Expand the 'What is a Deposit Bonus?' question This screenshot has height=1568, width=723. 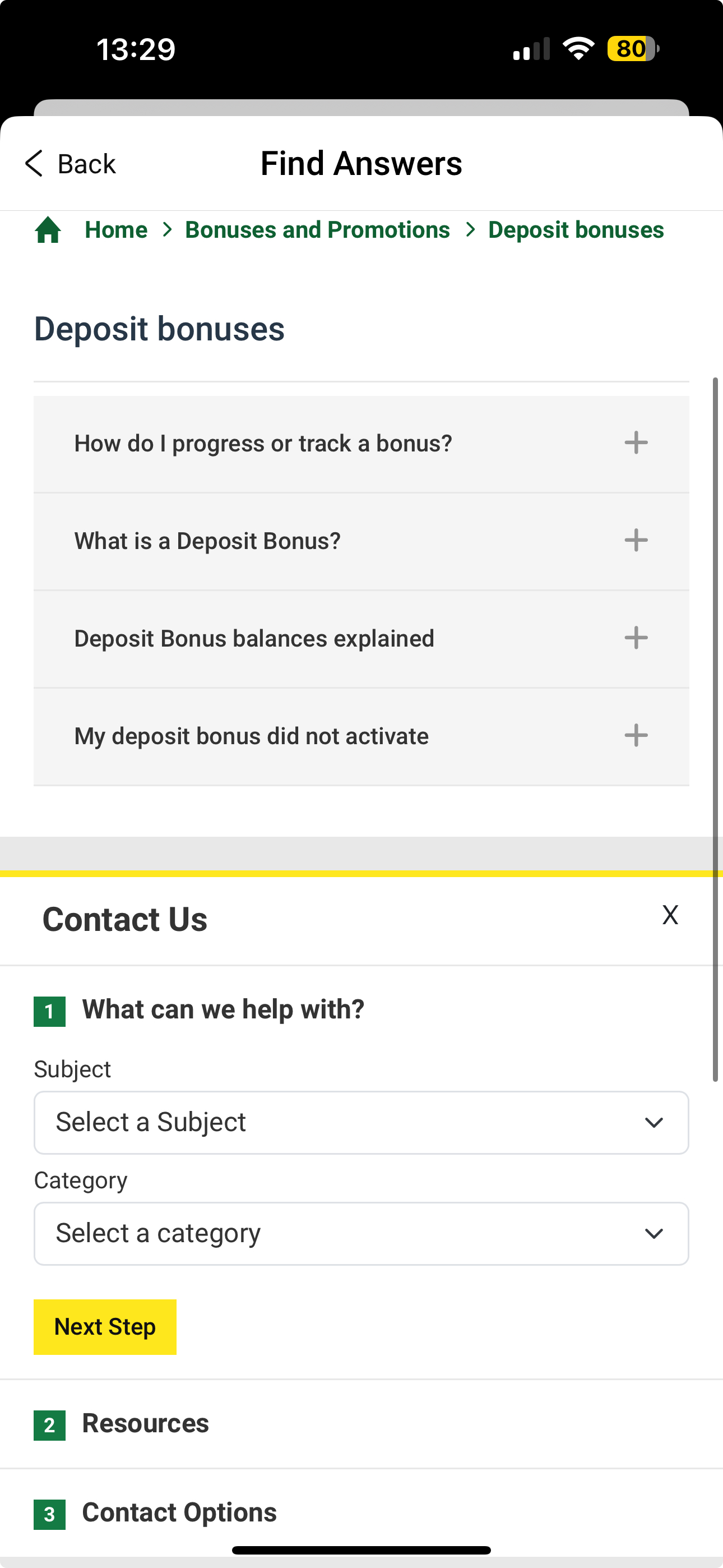coord(207,540)
